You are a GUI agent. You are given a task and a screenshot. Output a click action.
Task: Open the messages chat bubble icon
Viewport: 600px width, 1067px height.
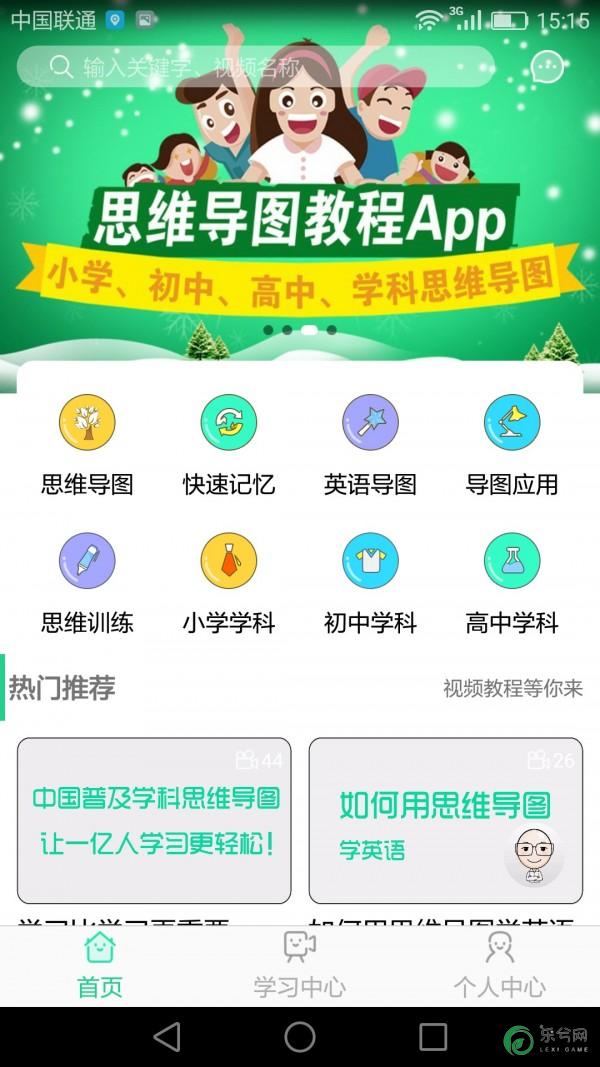546,67
